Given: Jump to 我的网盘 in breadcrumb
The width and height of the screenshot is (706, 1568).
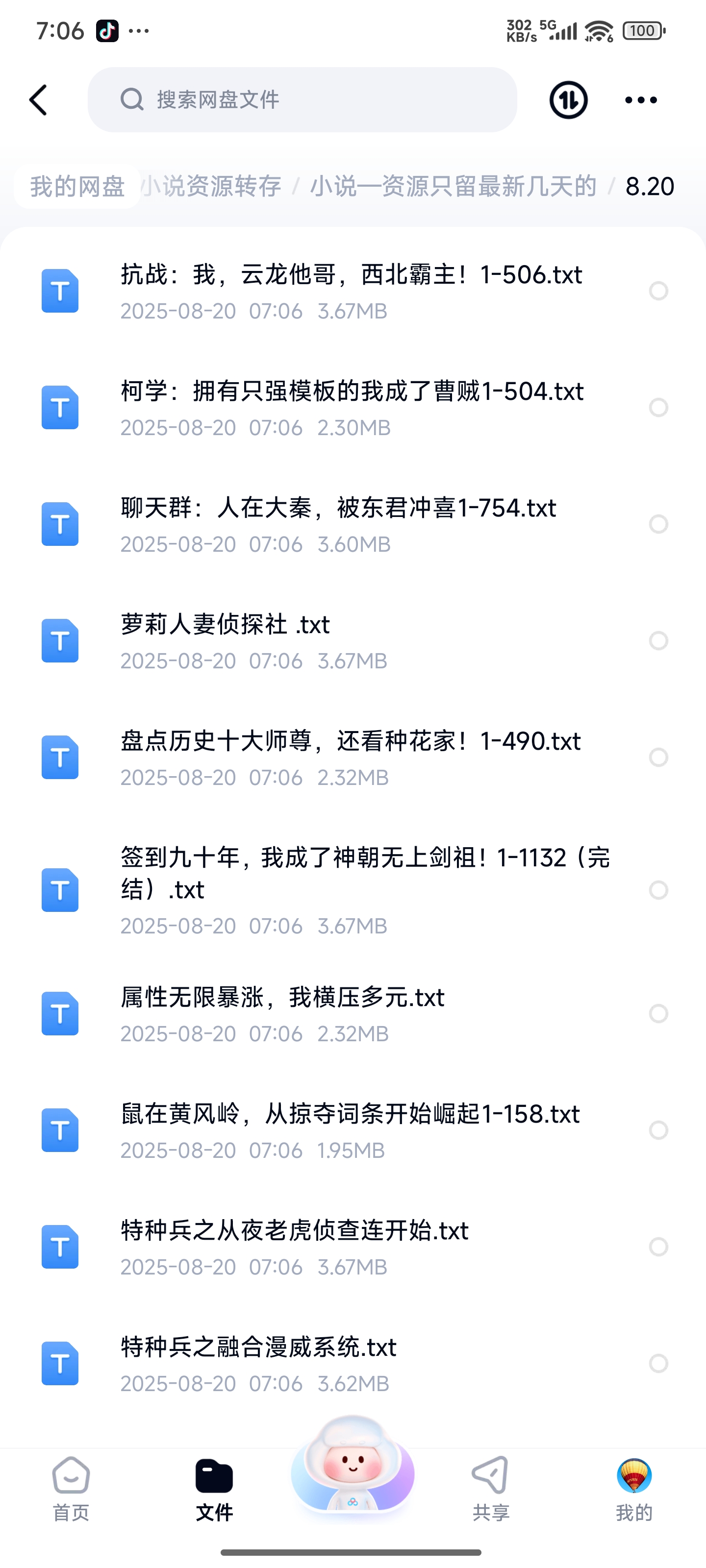Looking at the screenshot, I should pos(77,186).
